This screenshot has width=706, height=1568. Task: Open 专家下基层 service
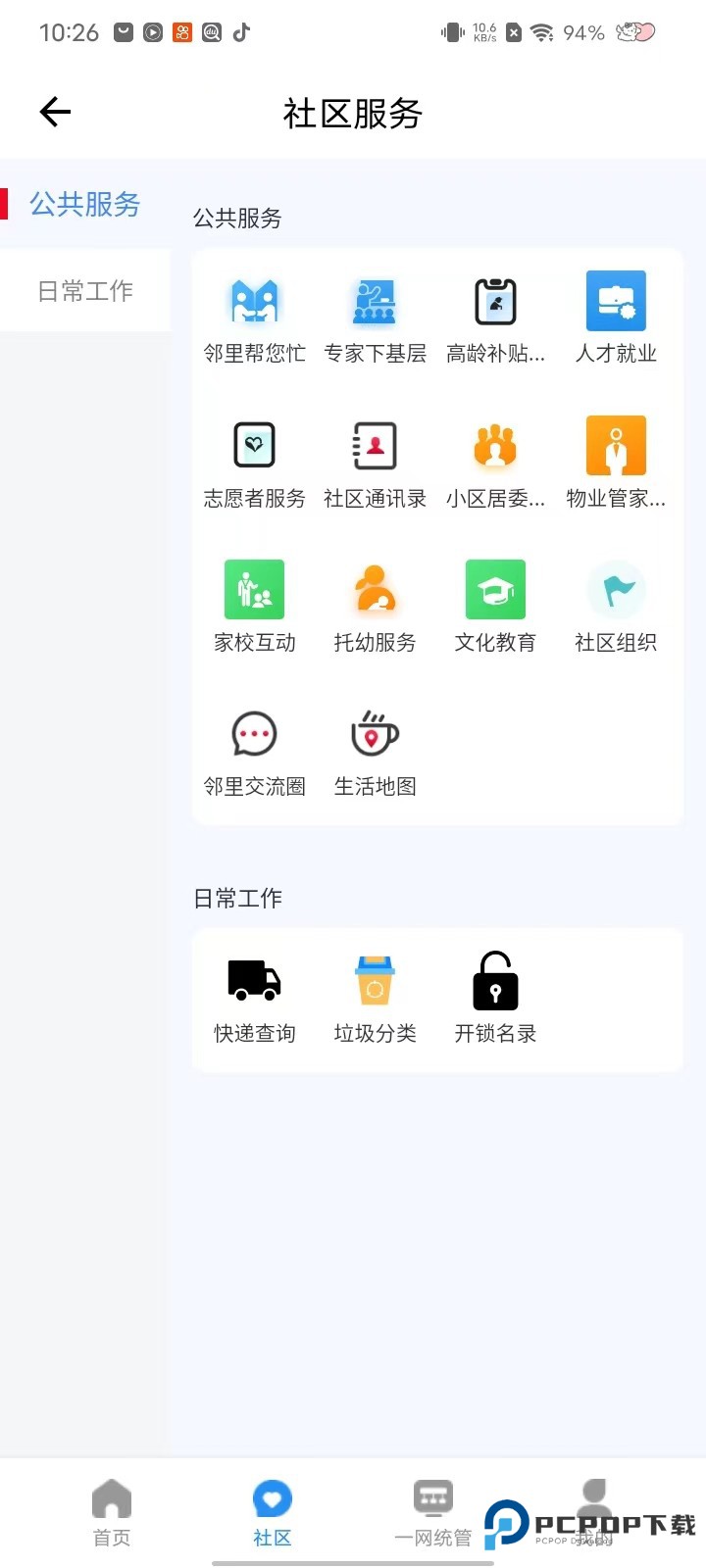tap(375, 318)
